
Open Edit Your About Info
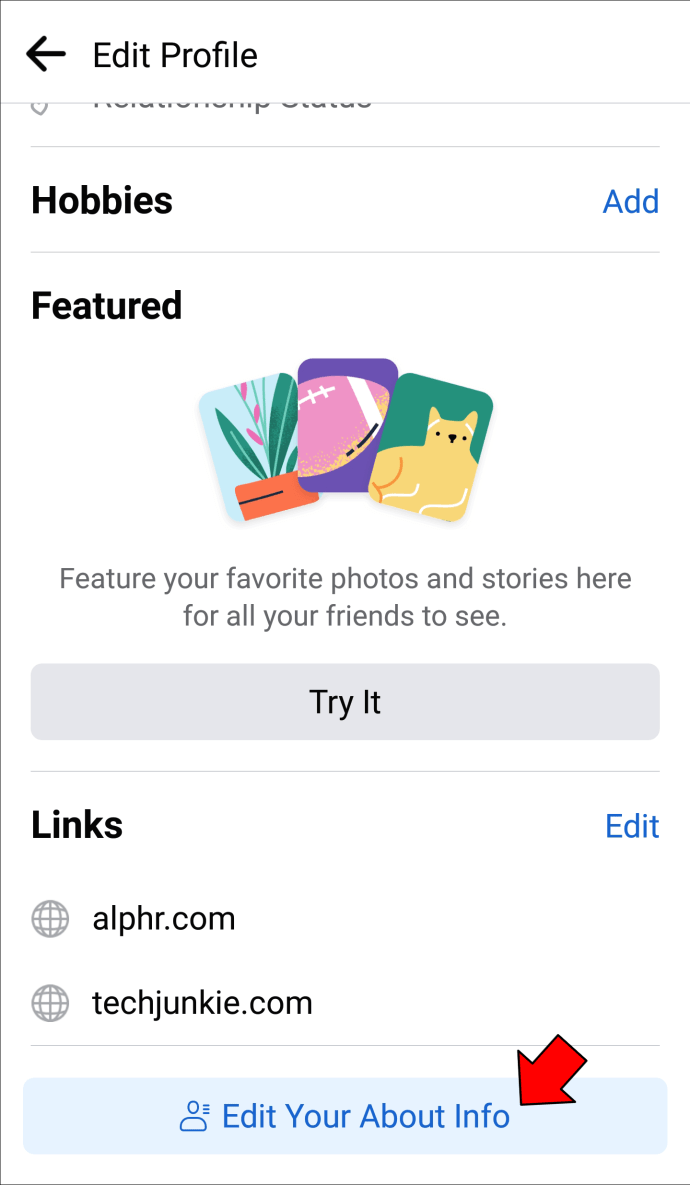point(345,1116)
